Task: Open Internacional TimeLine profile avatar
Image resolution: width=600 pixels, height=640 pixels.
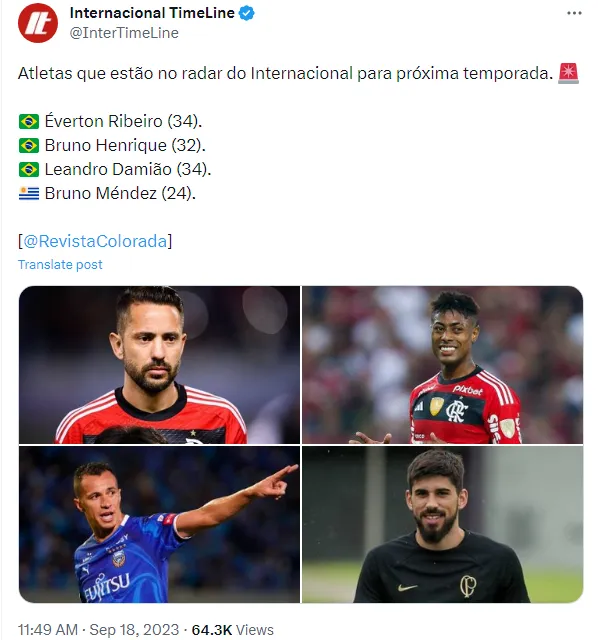Action: pos(38,23)
